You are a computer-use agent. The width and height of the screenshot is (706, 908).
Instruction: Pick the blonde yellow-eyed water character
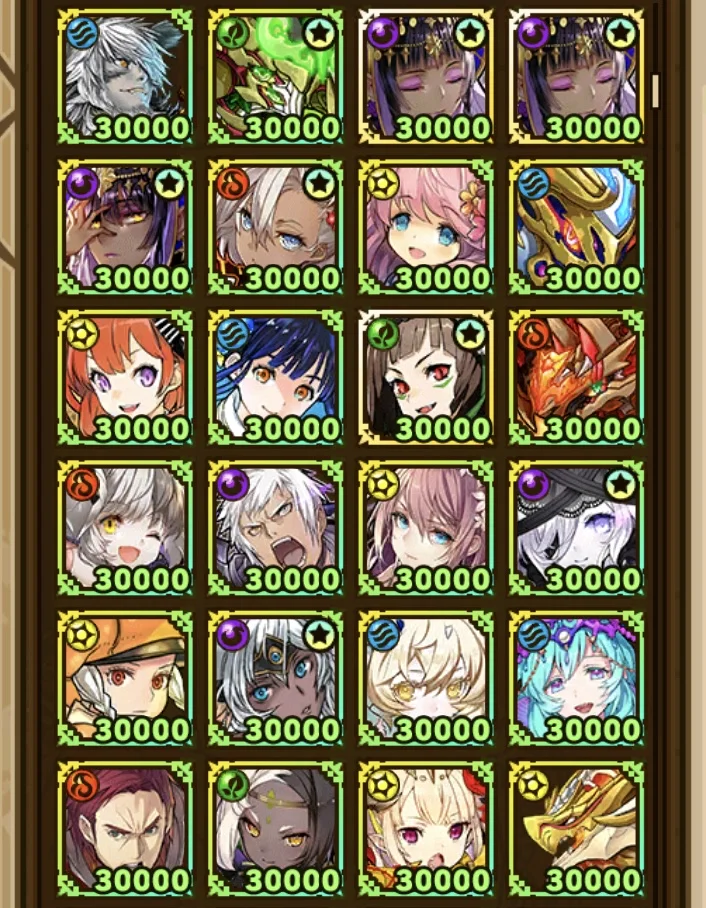pos(426,679)
